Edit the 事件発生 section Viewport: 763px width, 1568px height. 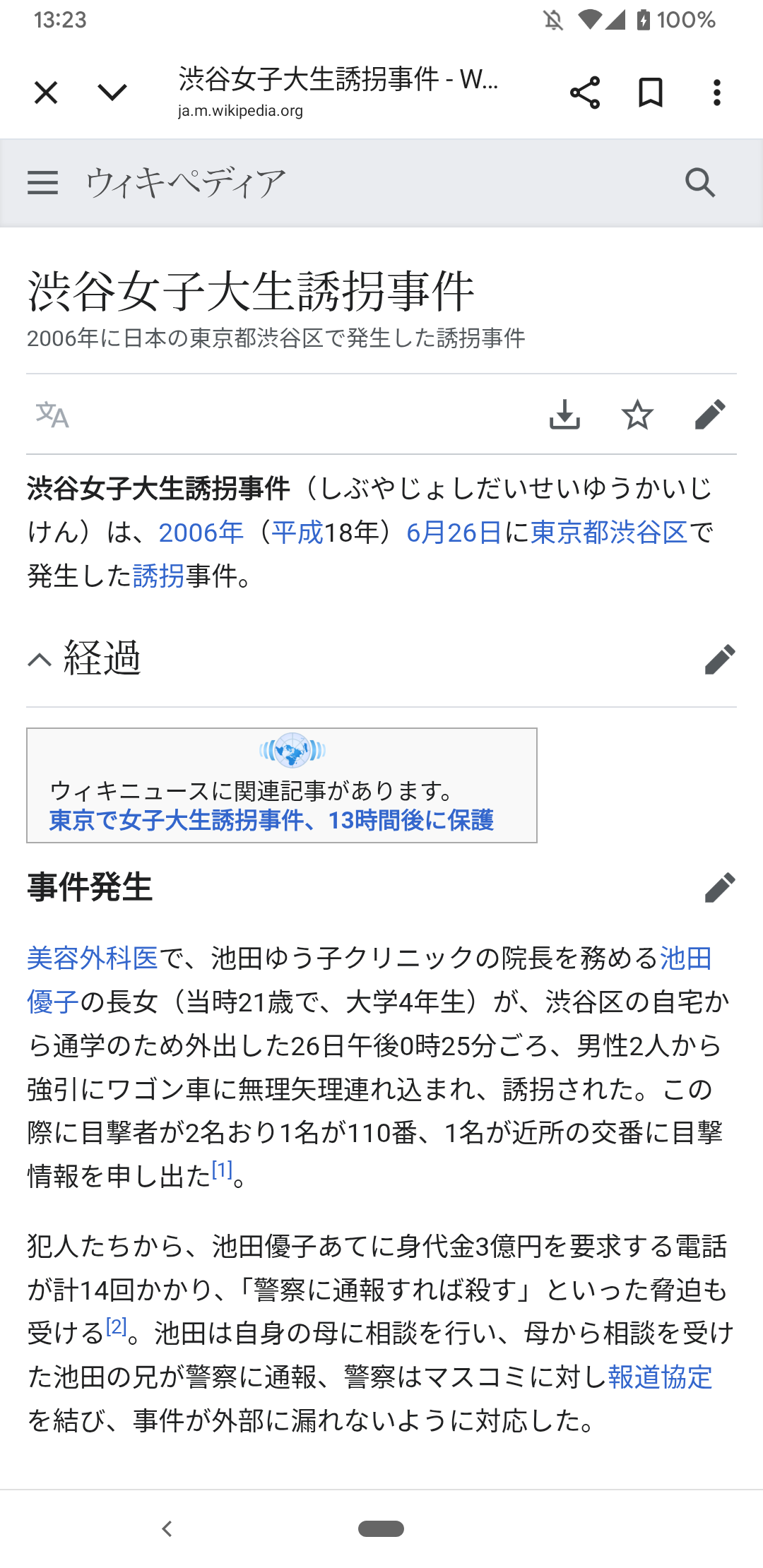point(720,887)
